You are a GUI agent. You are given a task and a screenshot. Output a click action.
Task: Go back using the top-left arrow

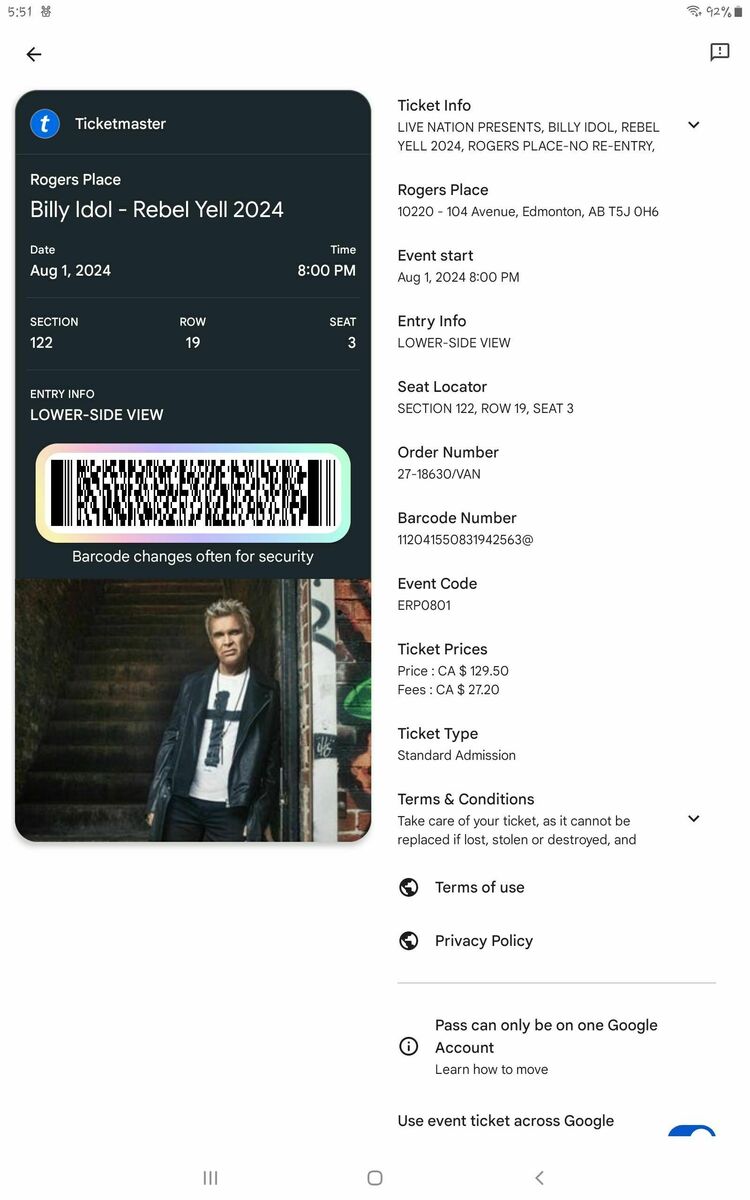coord(34,55)
